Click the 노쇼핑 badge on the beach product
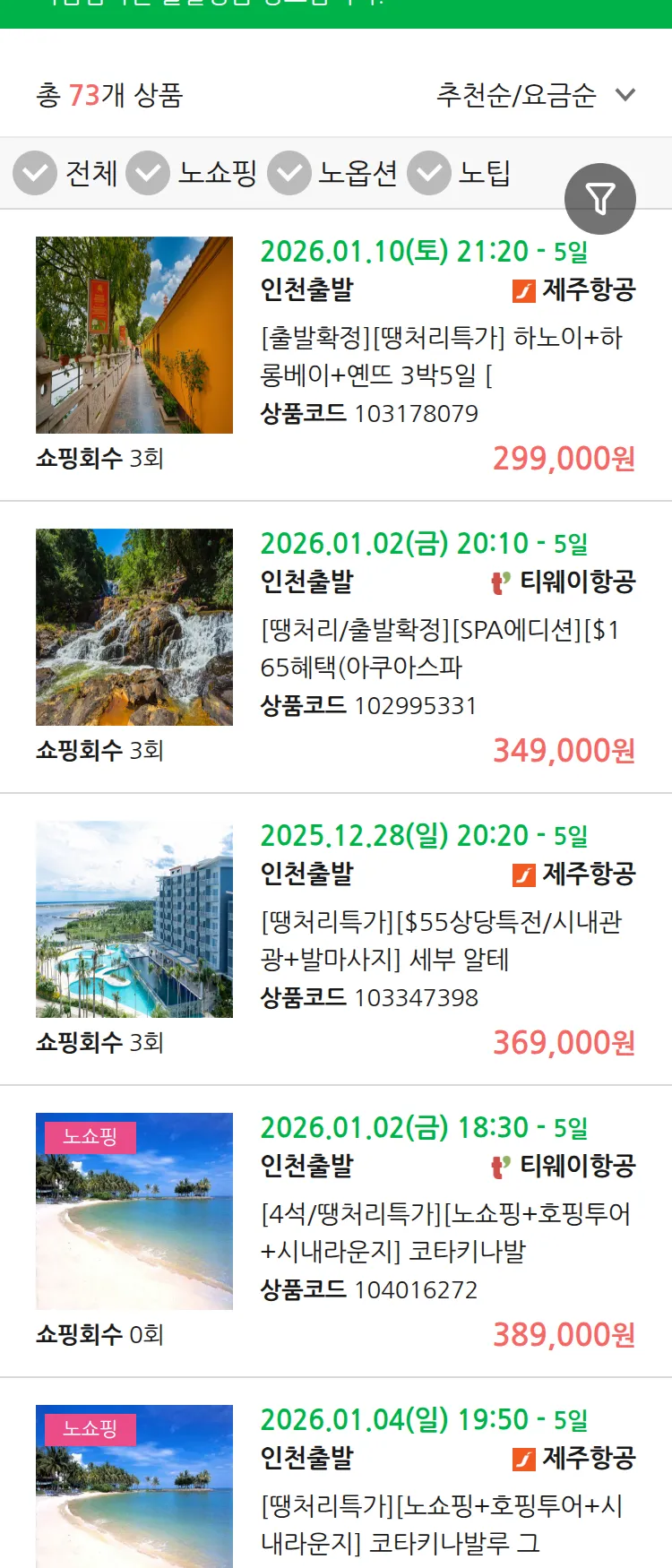Image resolution: width=672 pixels, height=1568 pixels. point(89,1136)
